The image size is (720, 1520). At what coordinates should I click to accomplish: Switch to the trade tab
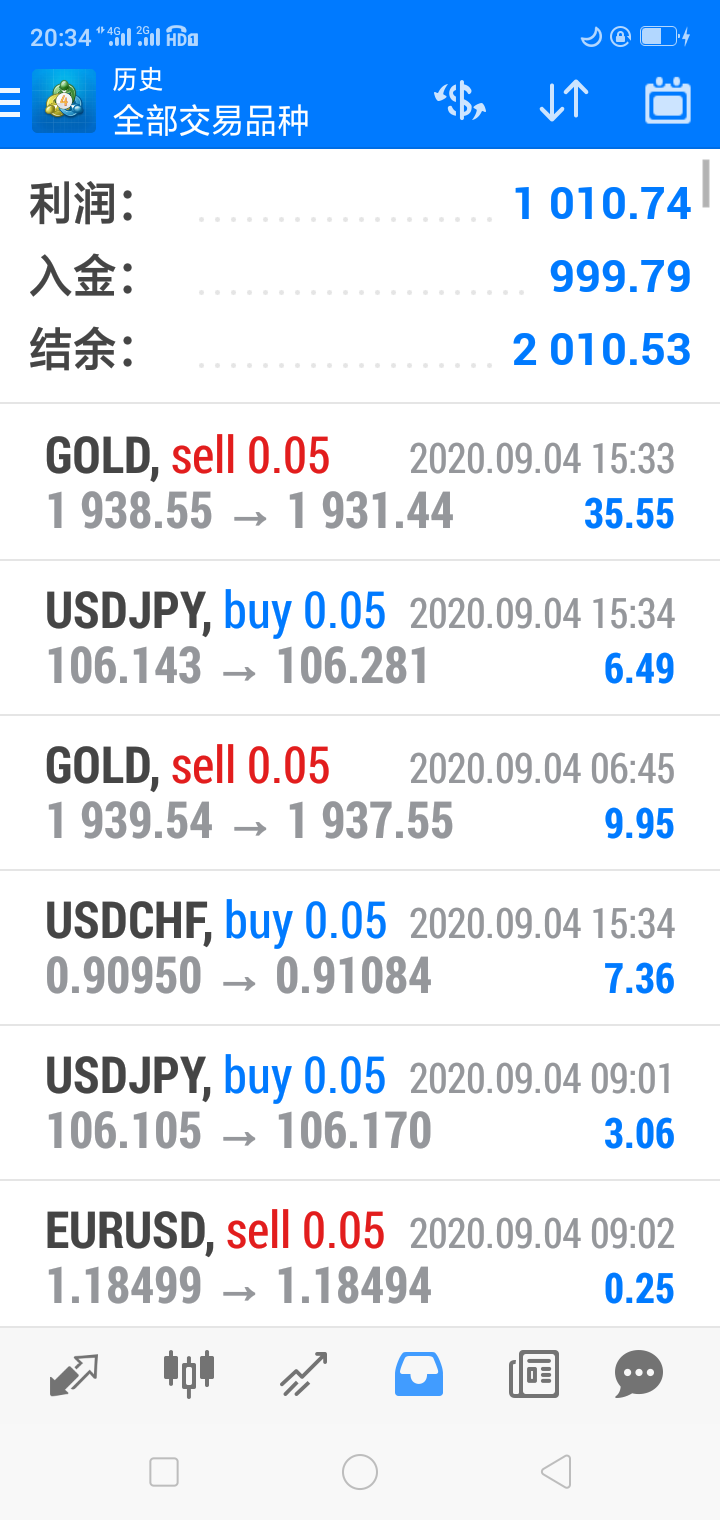coord(303,1374)
